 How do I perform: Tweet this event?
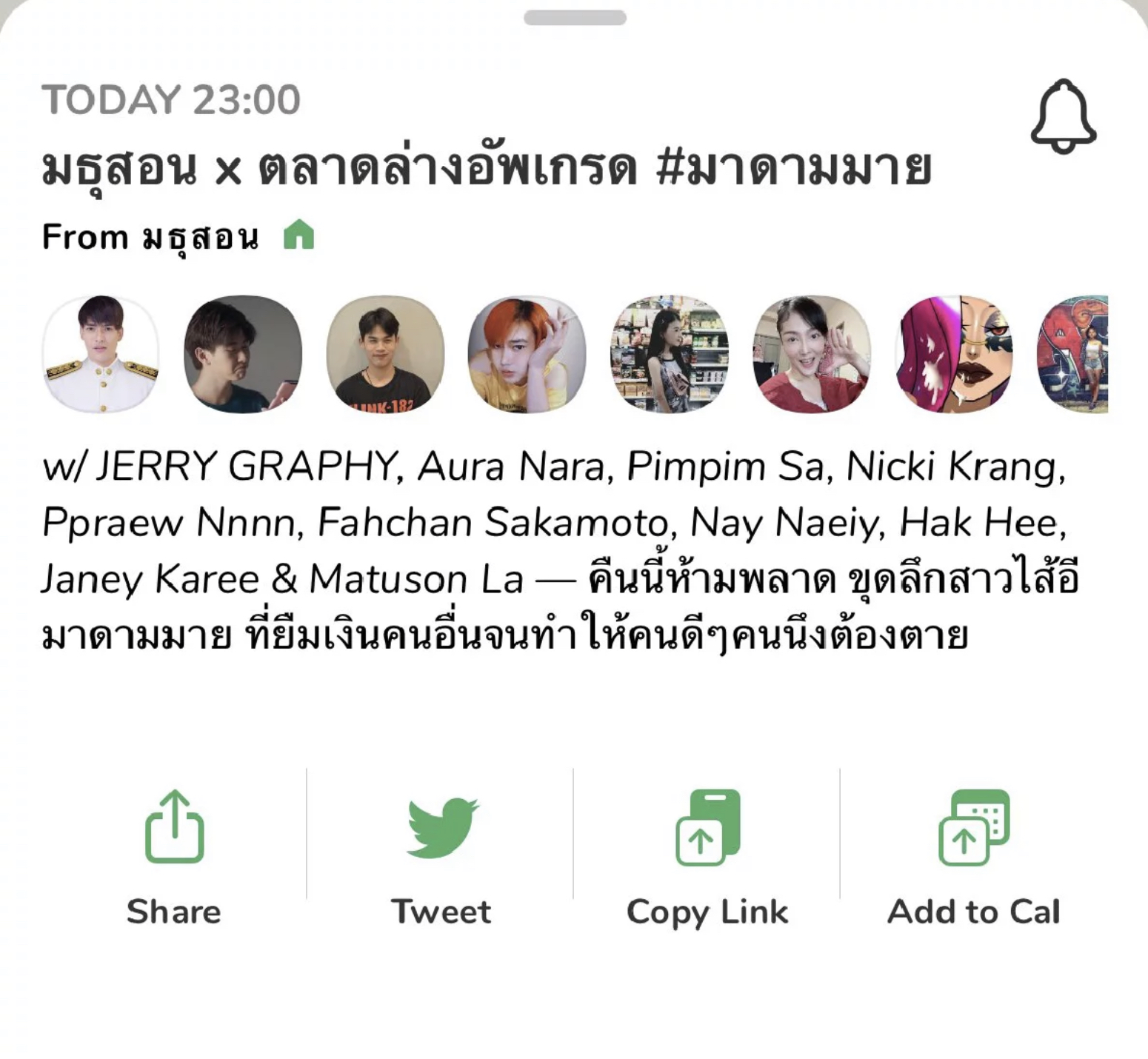(441, 857)
